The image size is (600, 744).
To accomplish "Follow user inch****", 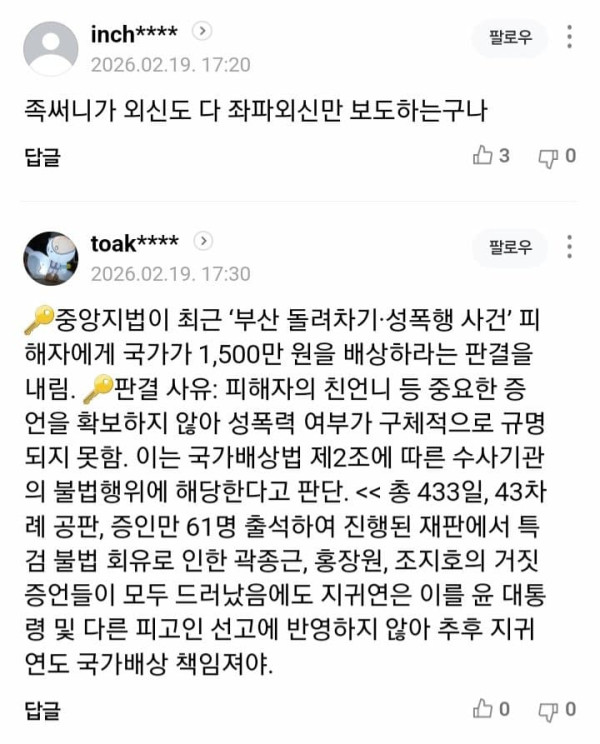I will [x=510, y=38].
